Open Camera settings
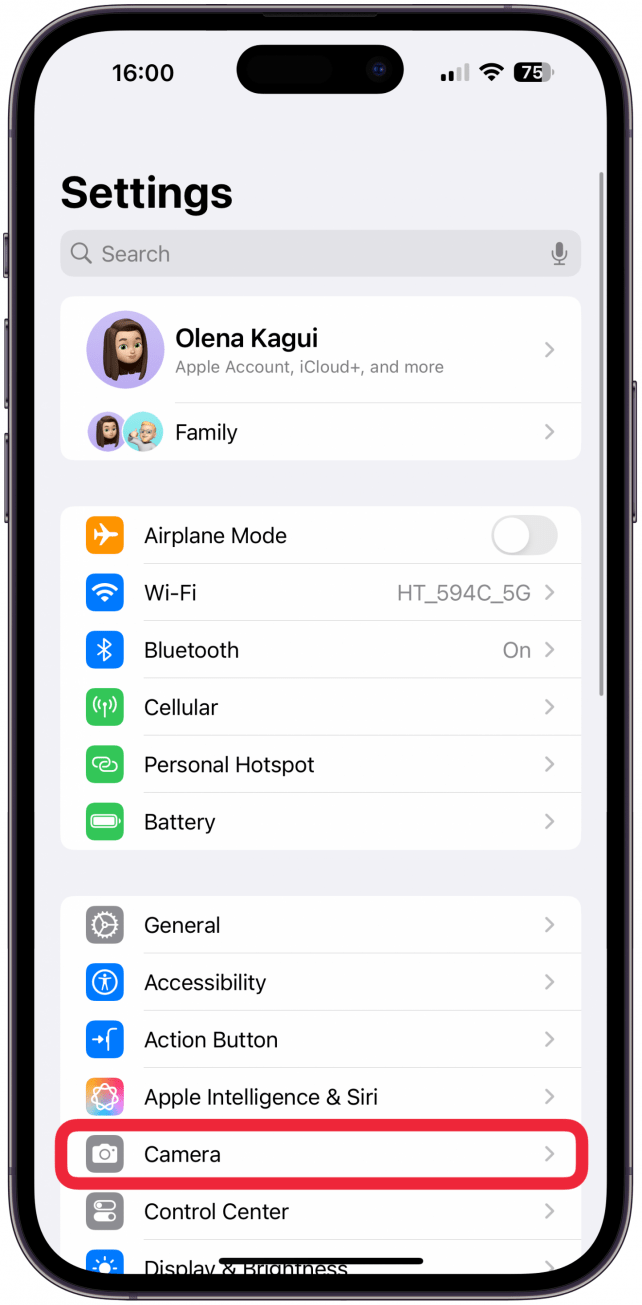Screen dimensions: 642x1305 click(x=320, y=1154)
